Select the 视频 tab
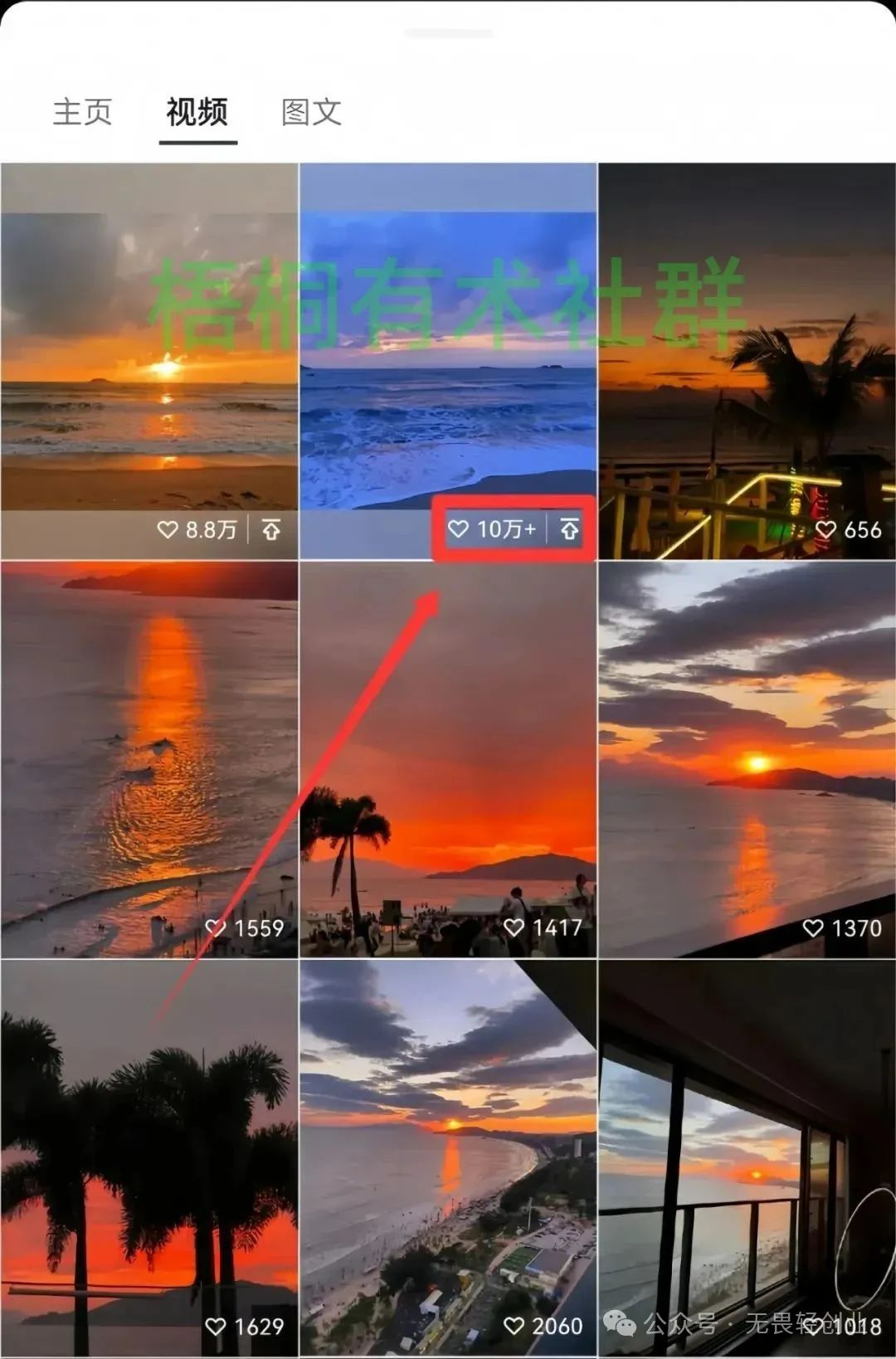 point(197,112)
